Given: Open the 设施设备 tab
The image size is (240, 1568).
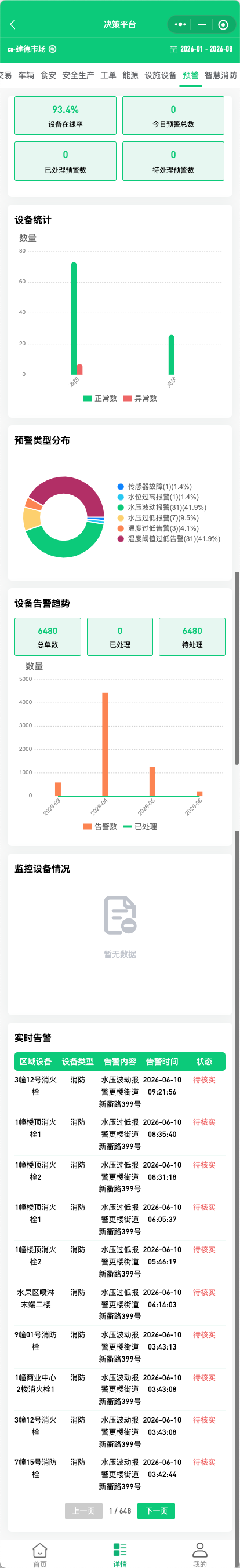Looking at the screenshot, I should (160, 75).
